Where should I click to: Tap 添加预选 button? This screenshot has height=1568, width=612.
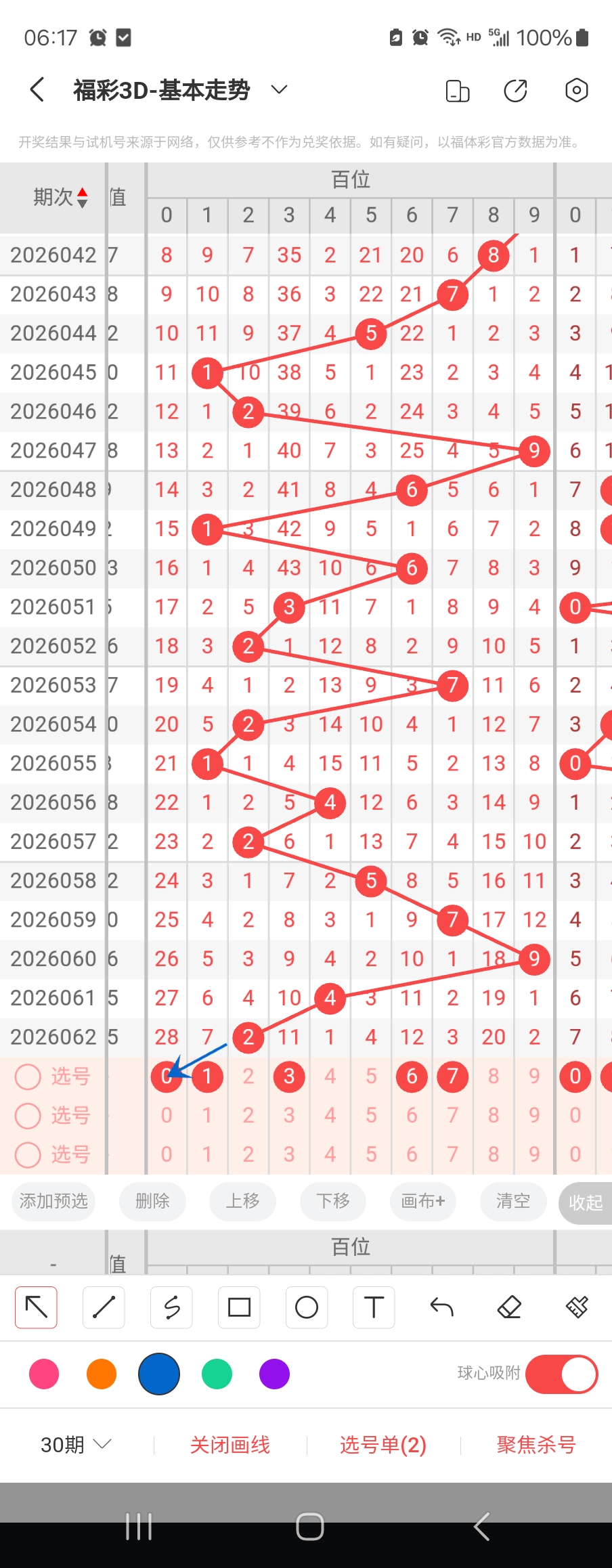(x=53, y=1201)
